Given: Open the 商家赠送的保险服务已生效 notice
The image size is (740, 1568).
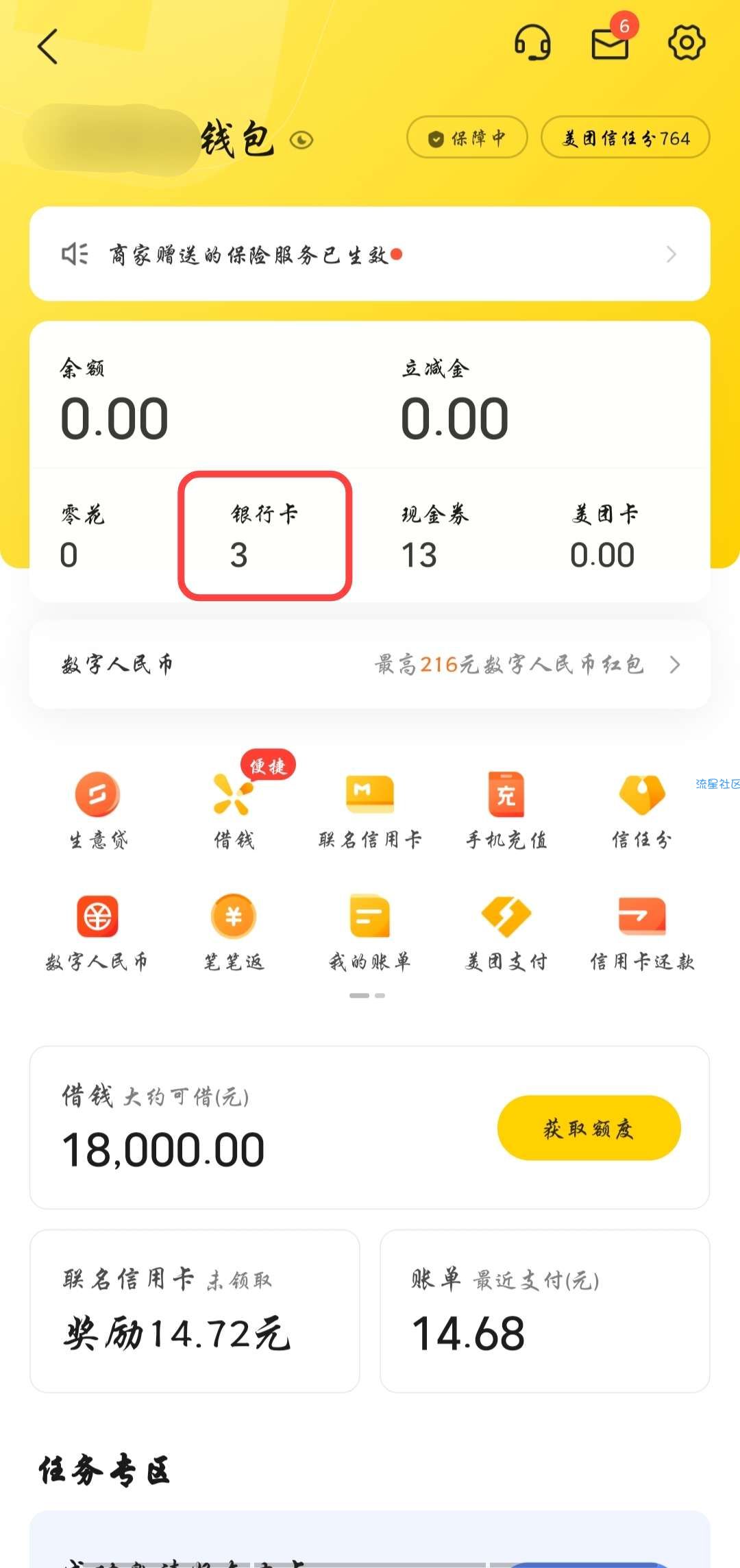Looking at the screenshot, I should (370, 255).
